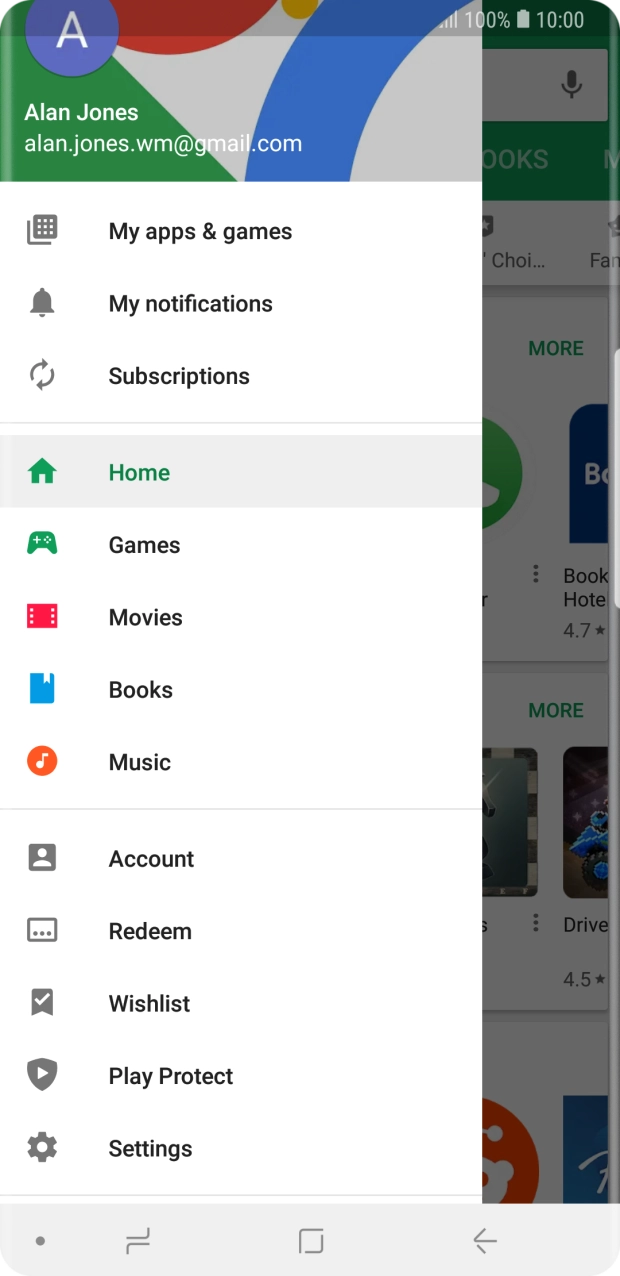The image size is (620, 1276).
Task: Open the Games section
Action: [x=144, y=545]
